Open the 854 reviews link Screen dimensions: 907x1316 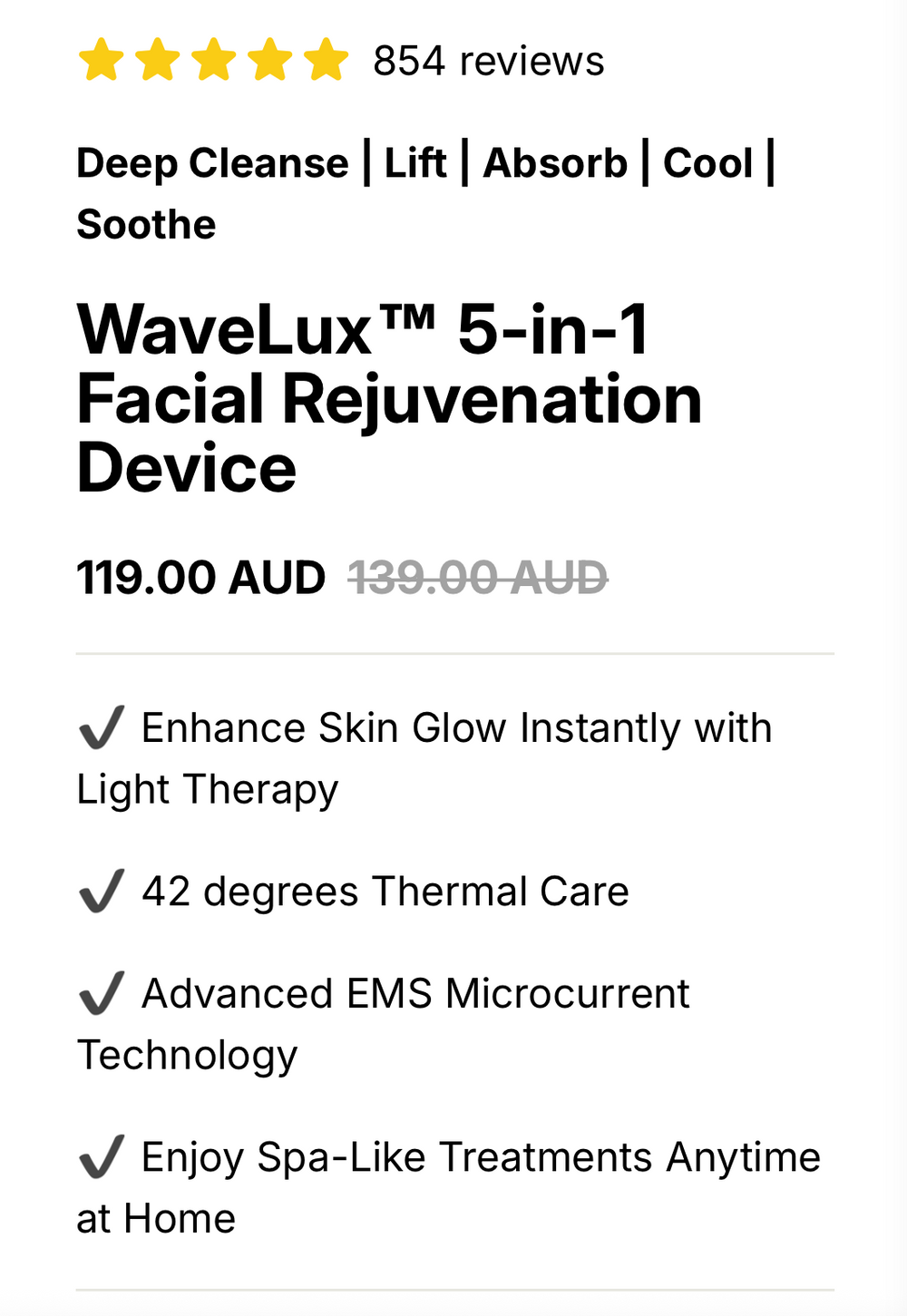[488, 62]
